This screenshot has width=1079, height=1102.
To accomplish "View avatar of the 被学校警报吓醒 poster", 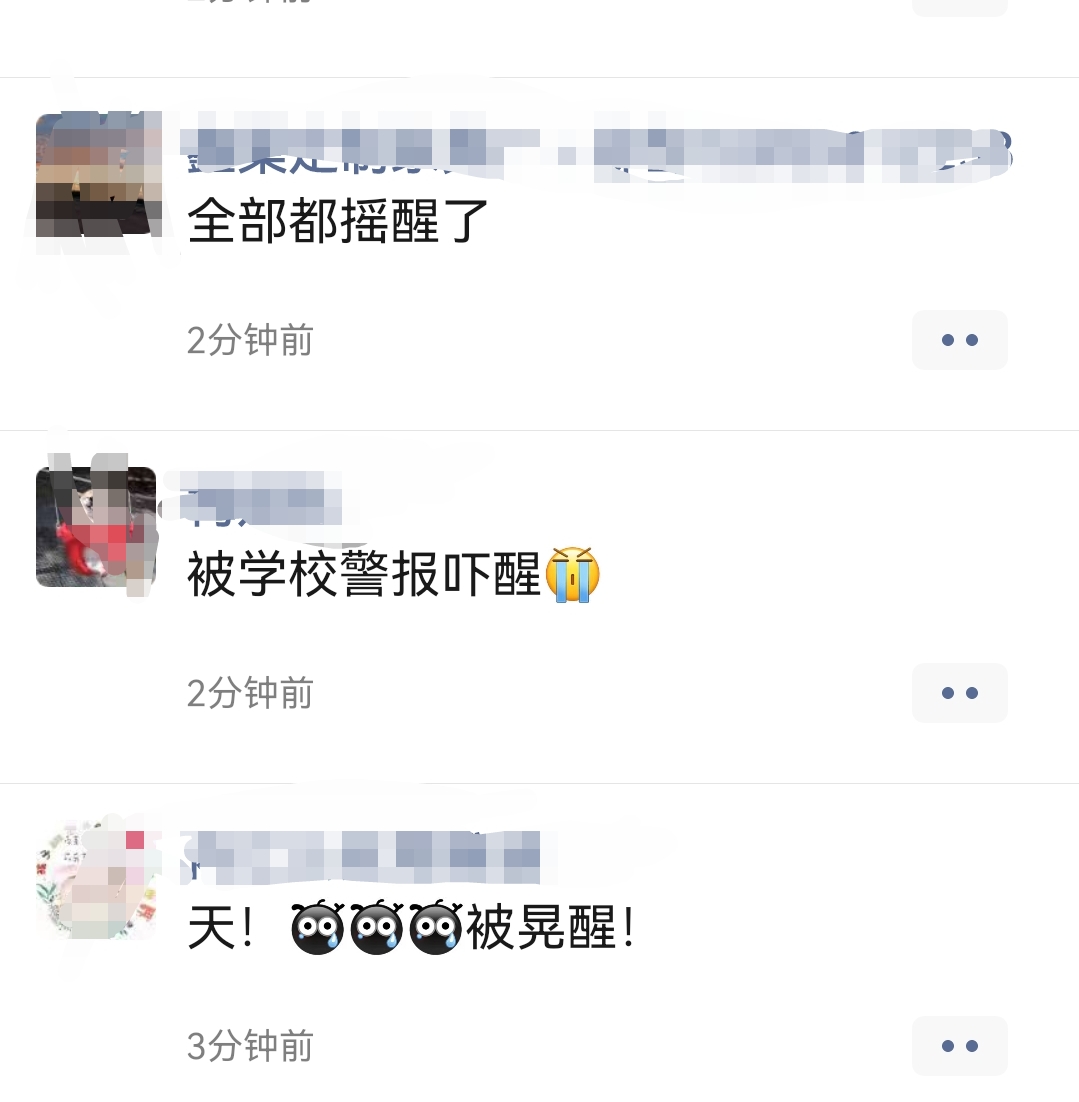I will click(x=96, y=527).
